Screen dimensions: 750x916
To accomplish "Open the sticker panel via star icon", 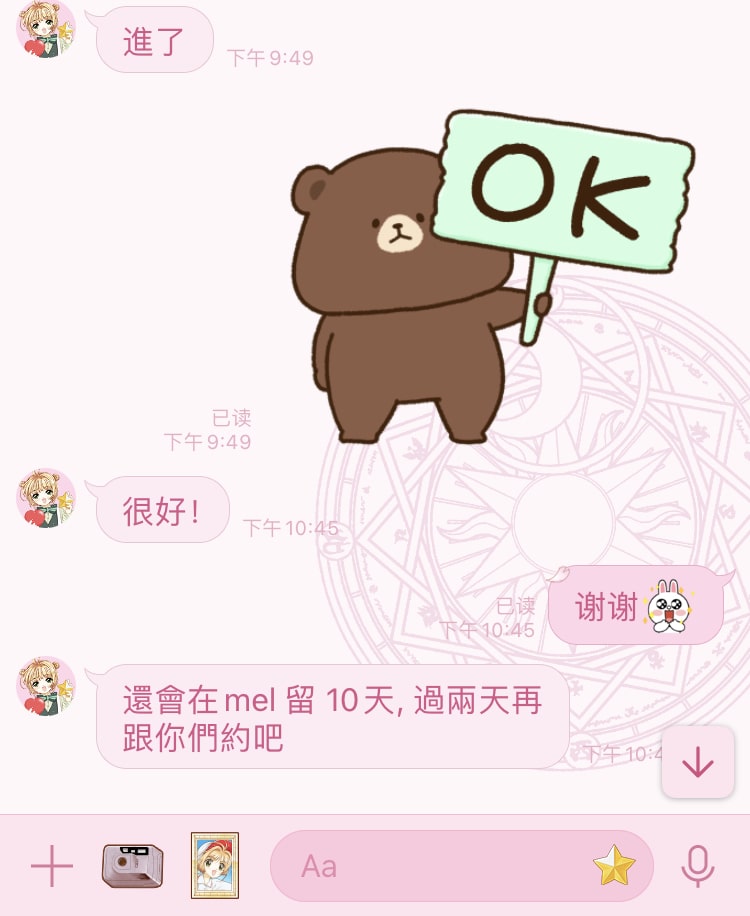I will (x=614, y=866).
